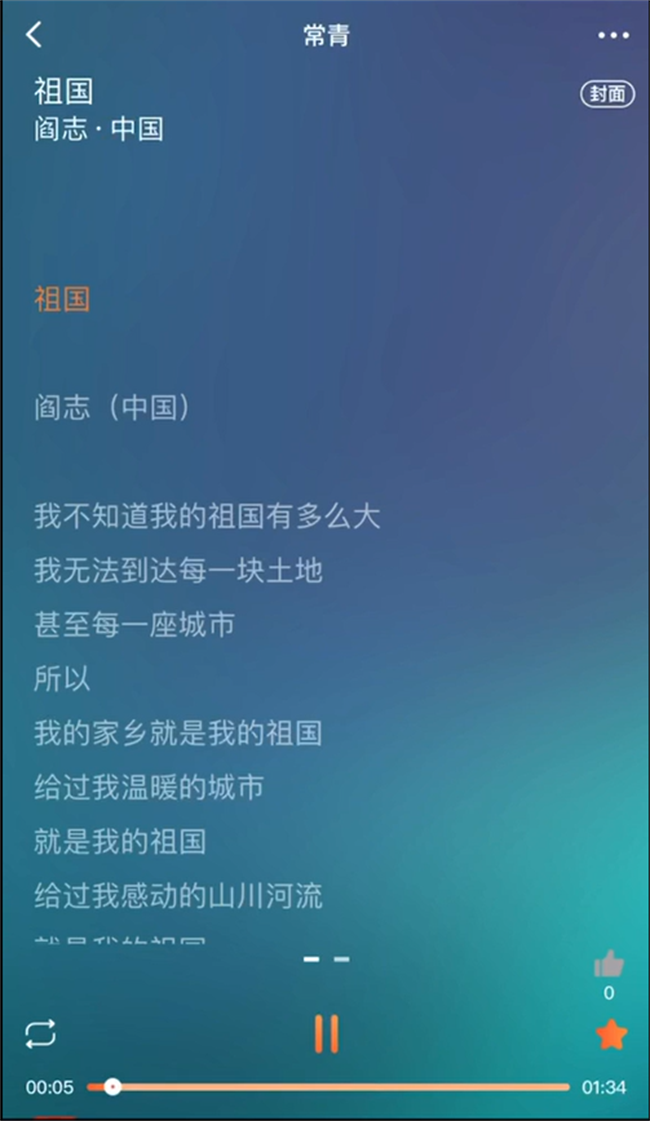This screenshot has width=650, height=1121.
Task: Toggle the repeat loop mode
Action: point(41,1034)
